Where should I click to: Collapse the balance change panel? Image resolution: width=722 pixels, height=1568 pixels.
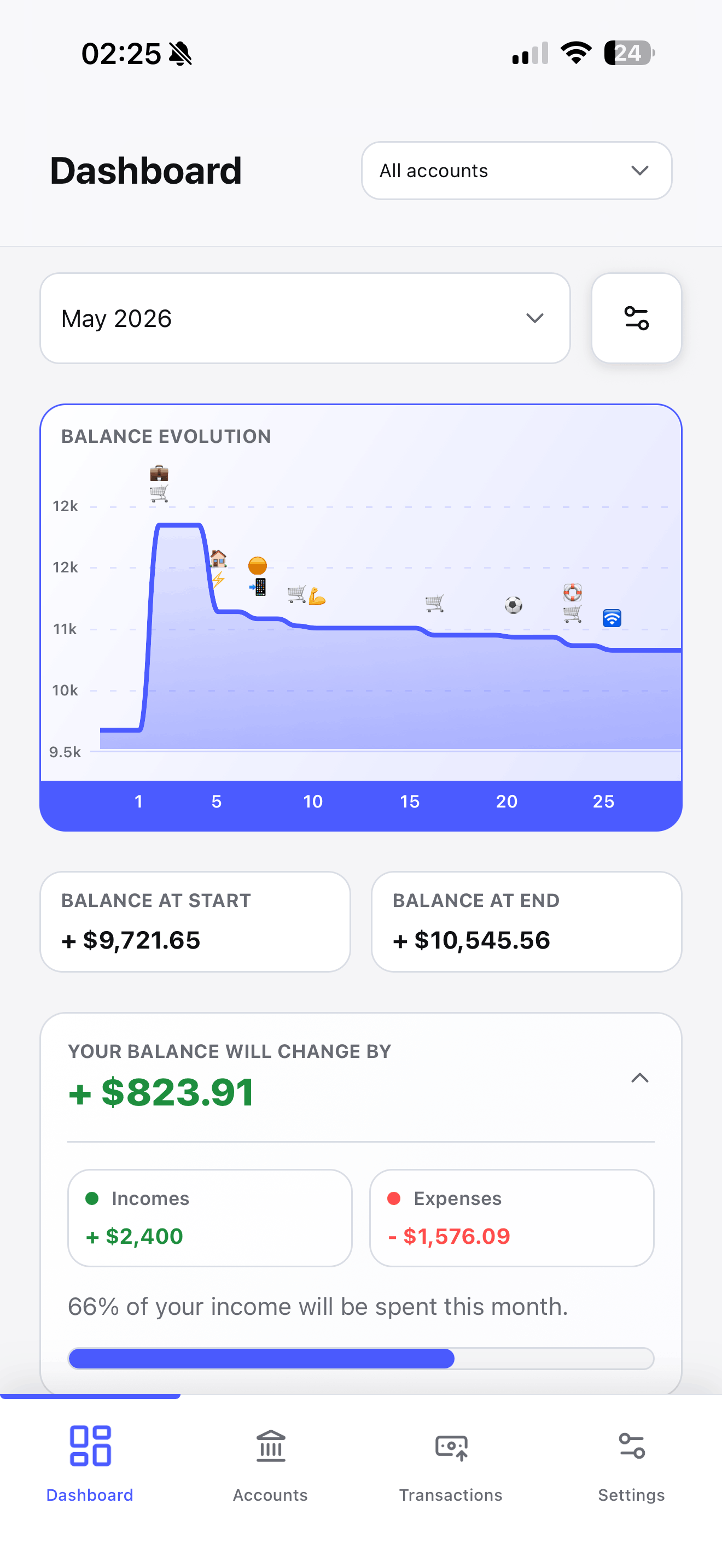pyautogui.click(x=640, y=1078)
